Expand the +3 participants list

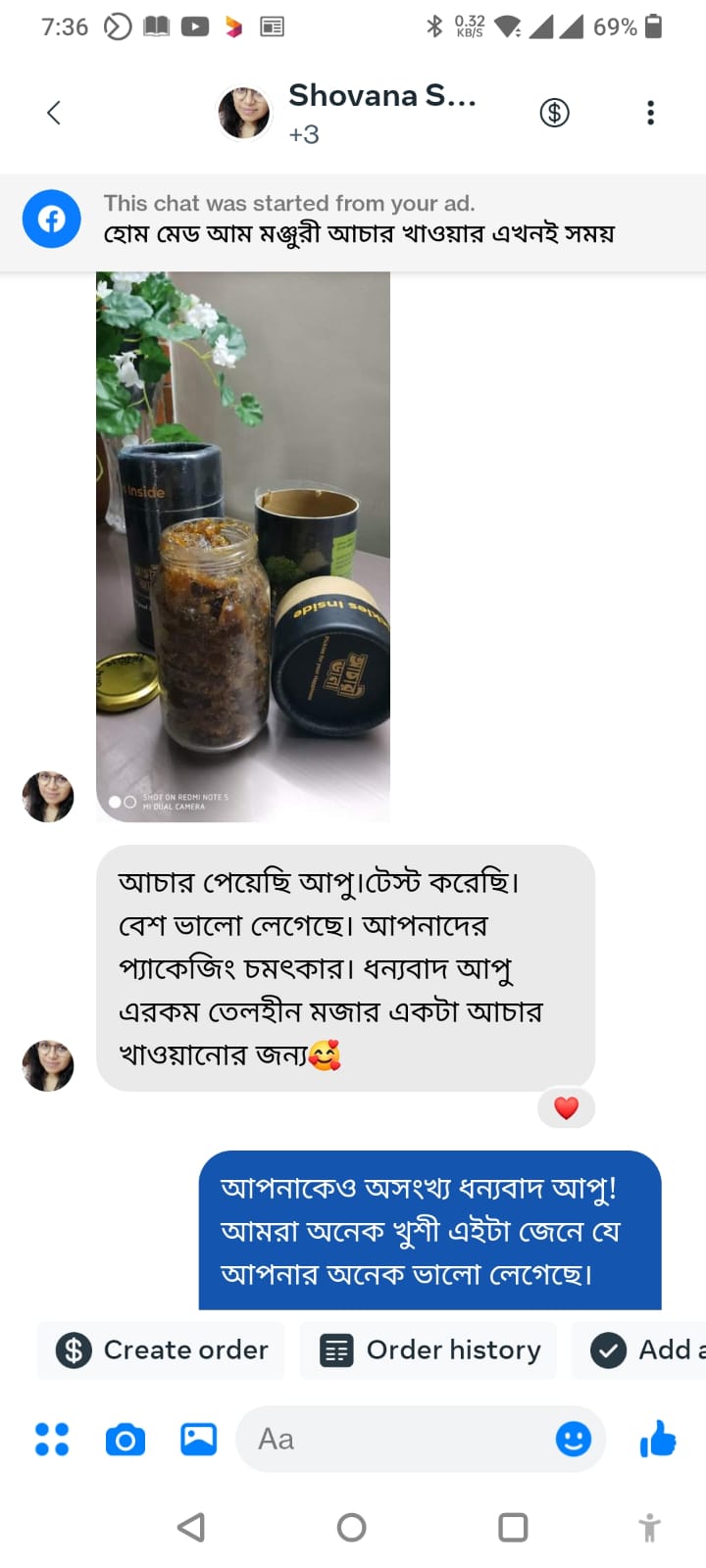coord(307,134)
